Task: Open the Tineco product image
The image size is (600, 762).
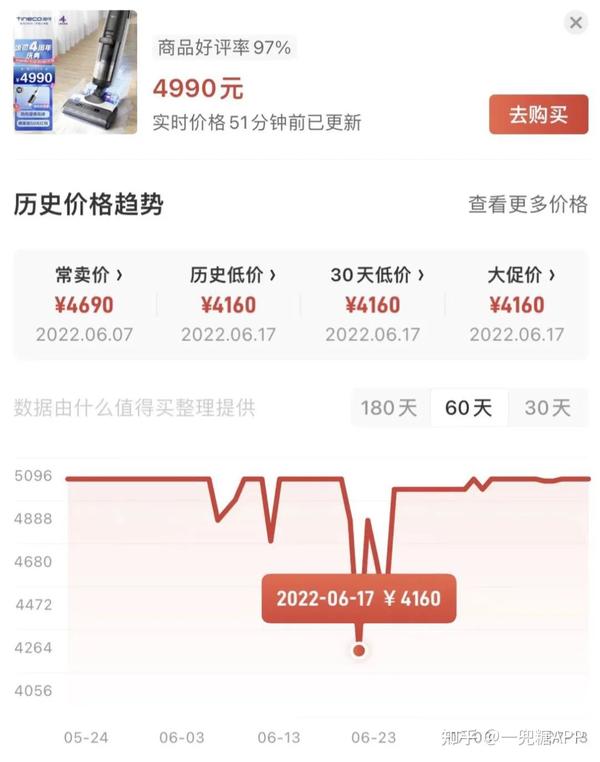Action: pos(75,71)
